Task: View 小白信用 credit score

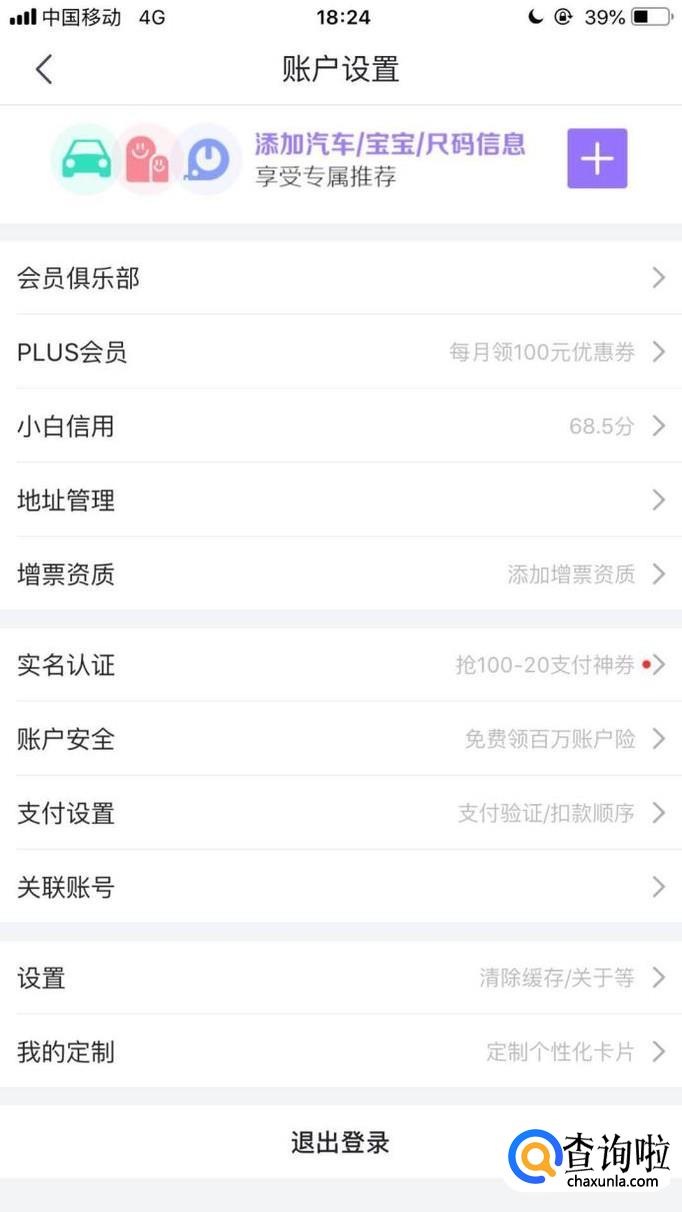Action: (341, 426)
